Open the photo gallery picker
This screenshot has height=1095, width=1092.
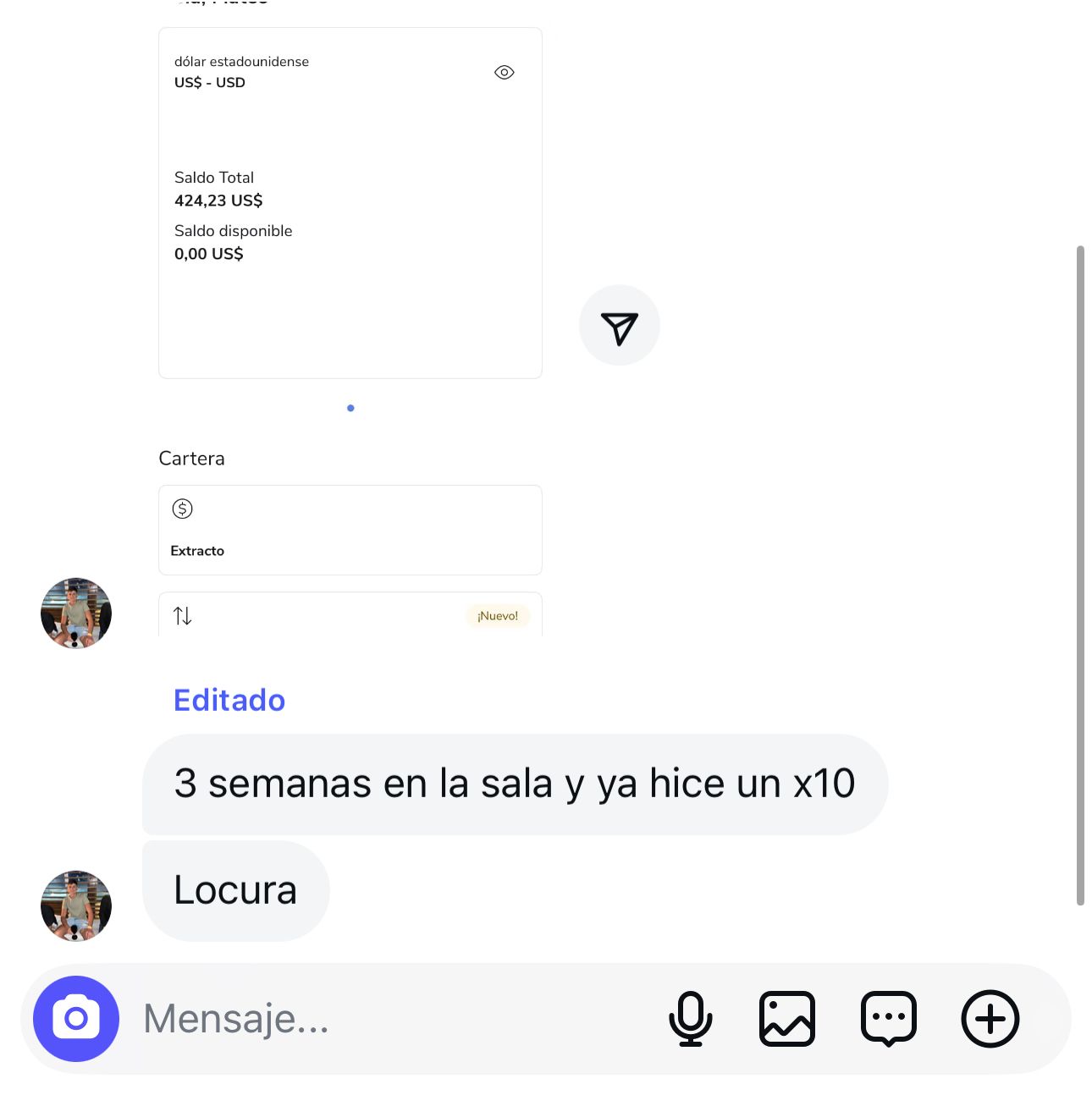click(x=787, y=1018)
